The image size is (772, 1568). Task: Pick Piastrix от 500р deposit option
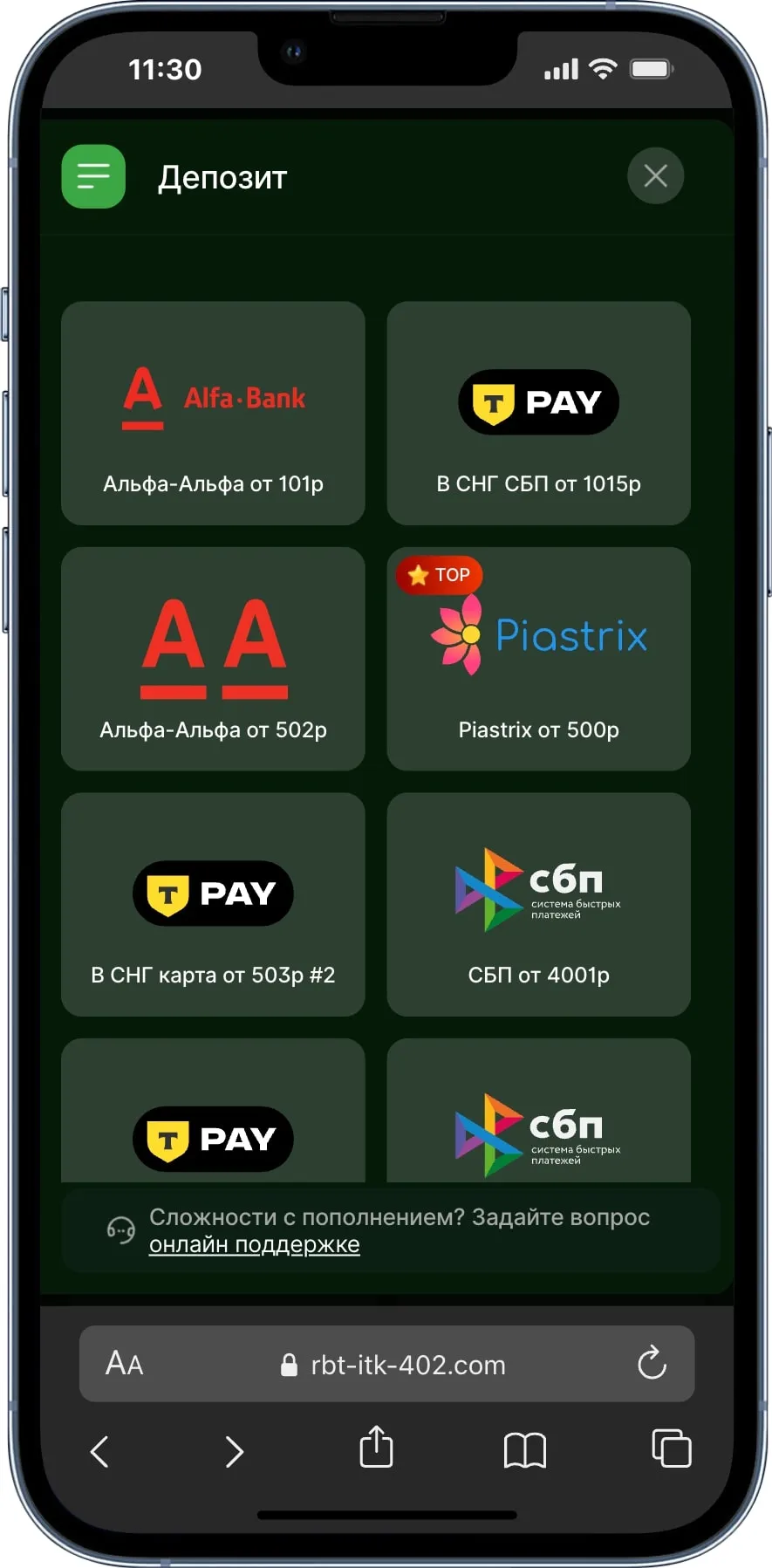(x=538, y=659)
